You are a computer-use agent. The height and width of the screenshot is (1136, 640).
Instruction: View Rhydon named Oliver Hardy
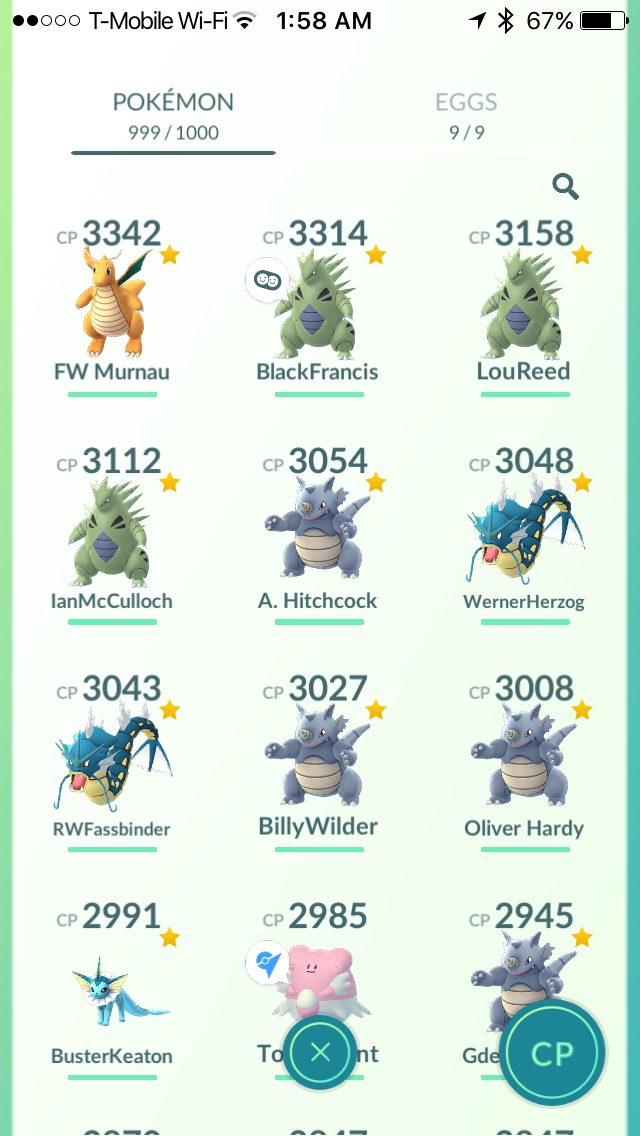coord(523,762)
